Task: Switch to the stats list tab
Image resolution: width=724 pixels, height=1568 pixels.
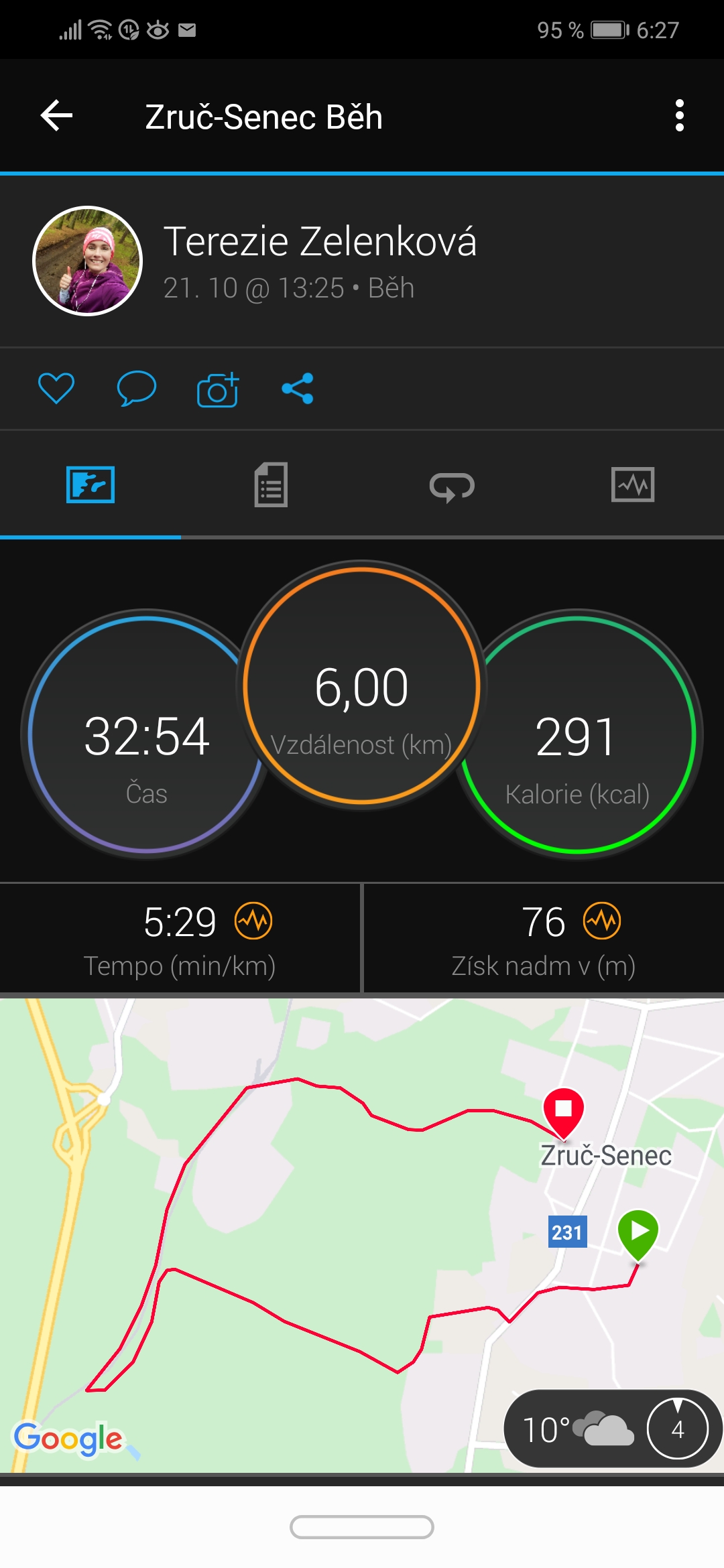Action: 271,484
